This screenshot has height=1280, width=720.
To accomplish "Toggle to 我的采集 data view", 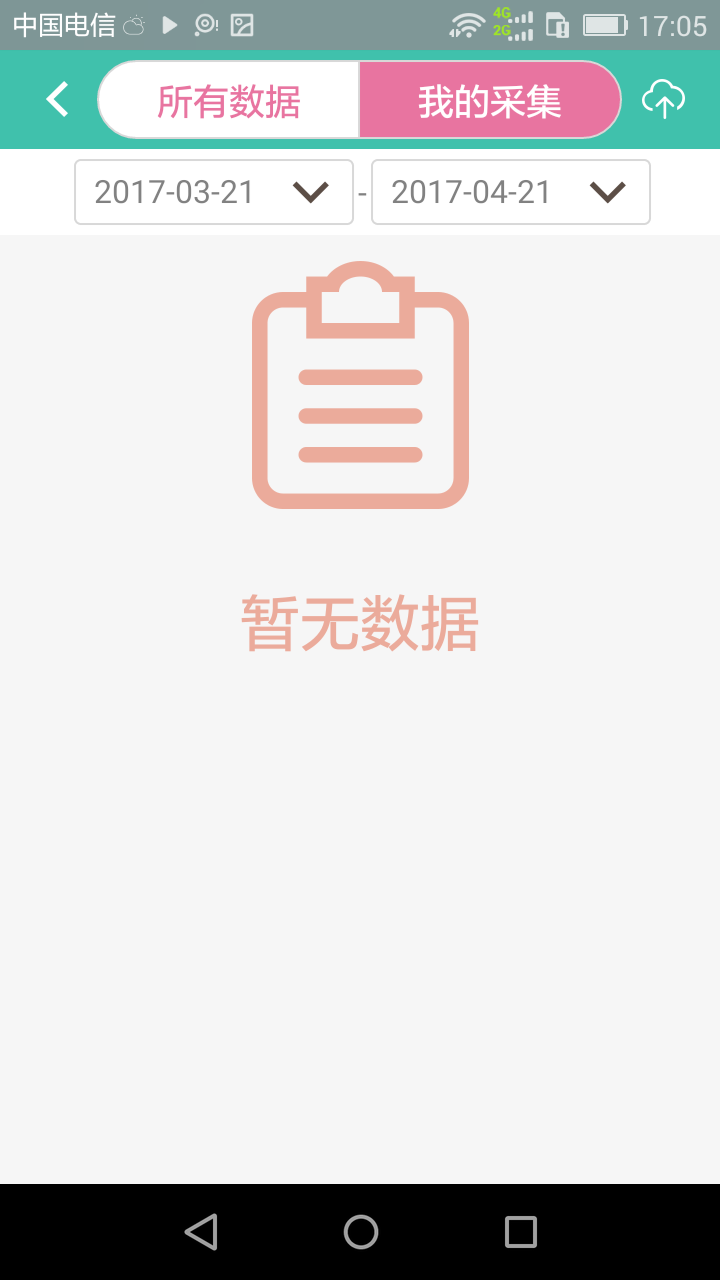I will click(489, 99).
